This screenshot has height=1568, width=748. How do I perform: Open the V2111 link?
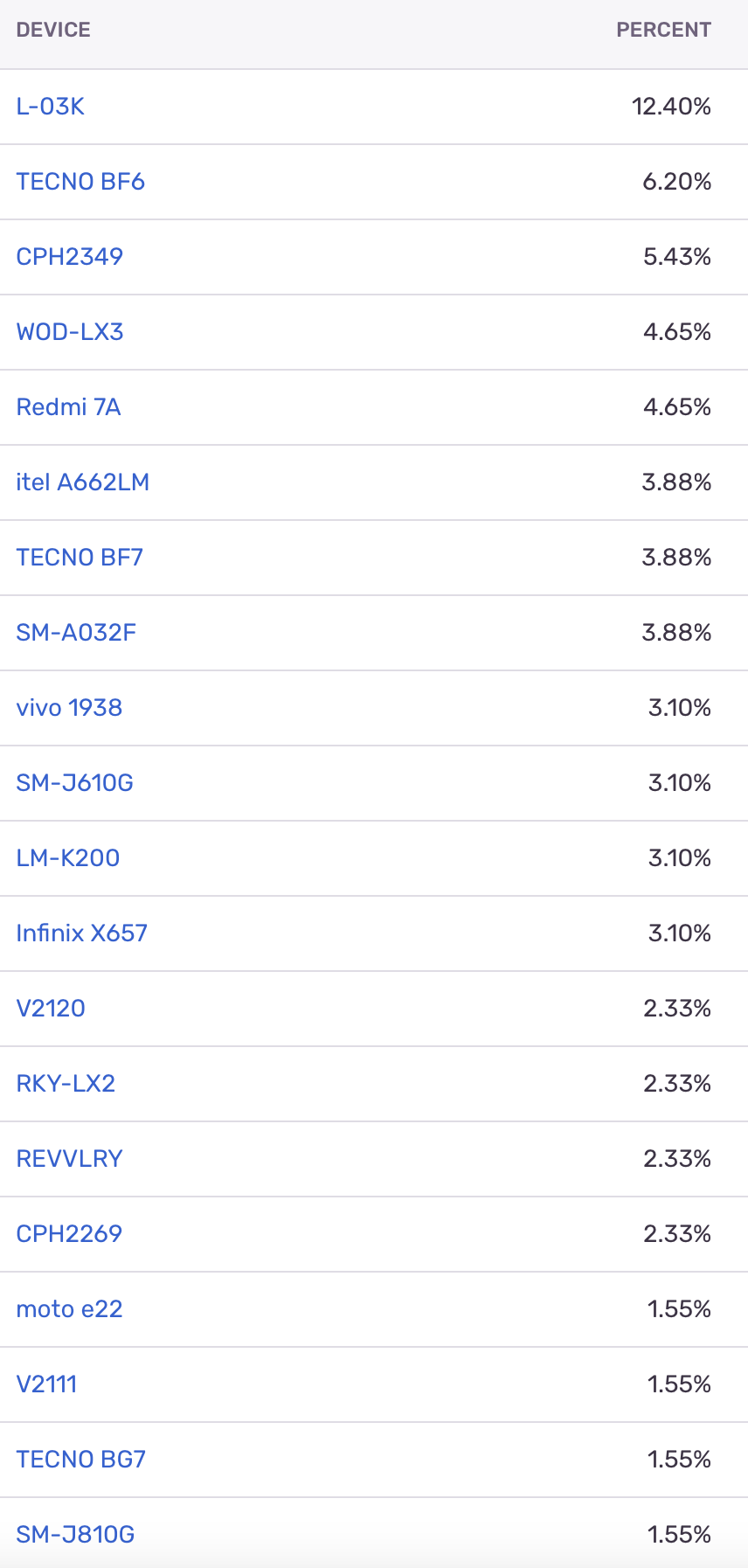tap(47, 1384)
